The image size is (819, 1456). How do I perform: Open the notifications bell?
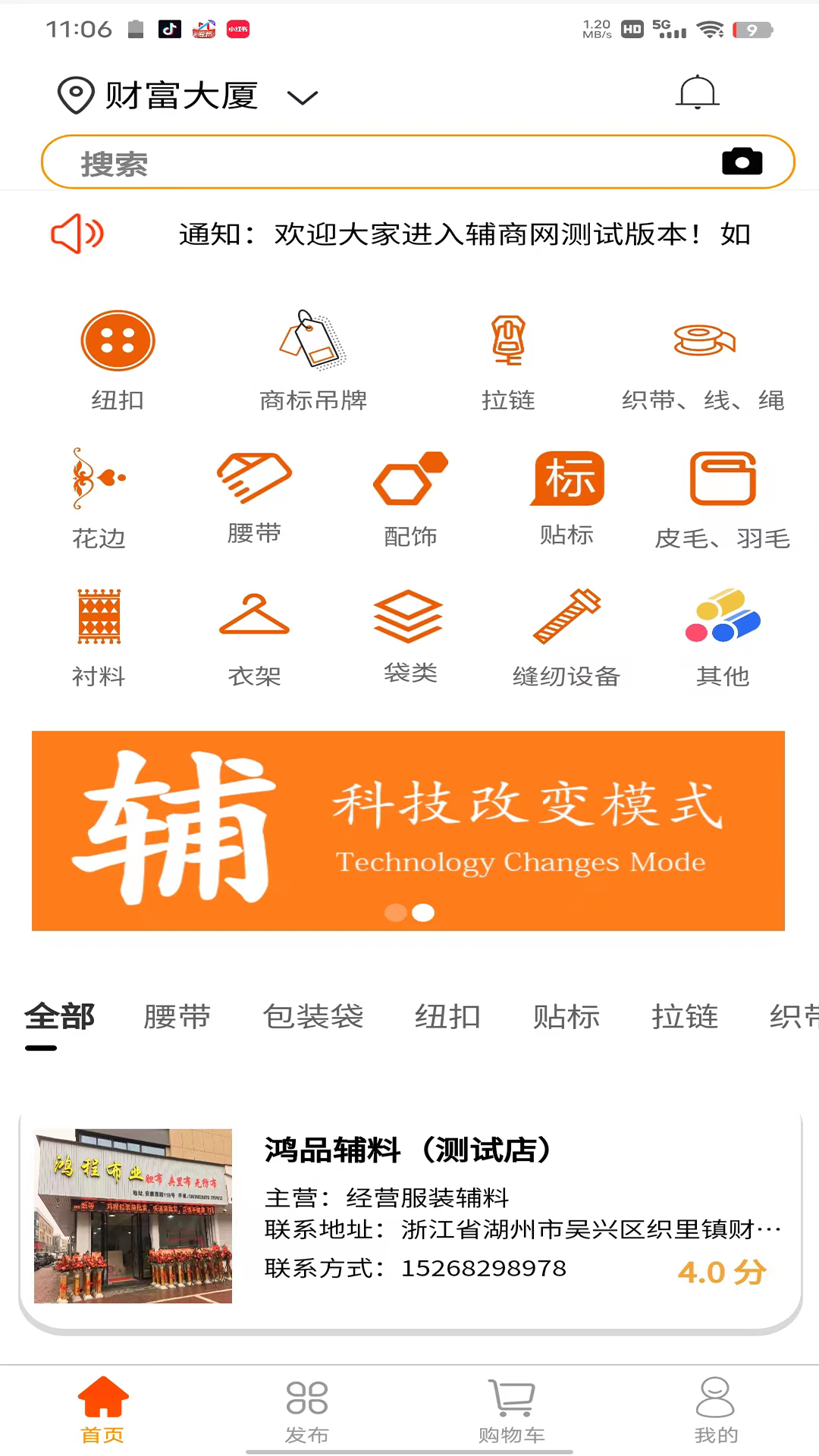(697, 94)
